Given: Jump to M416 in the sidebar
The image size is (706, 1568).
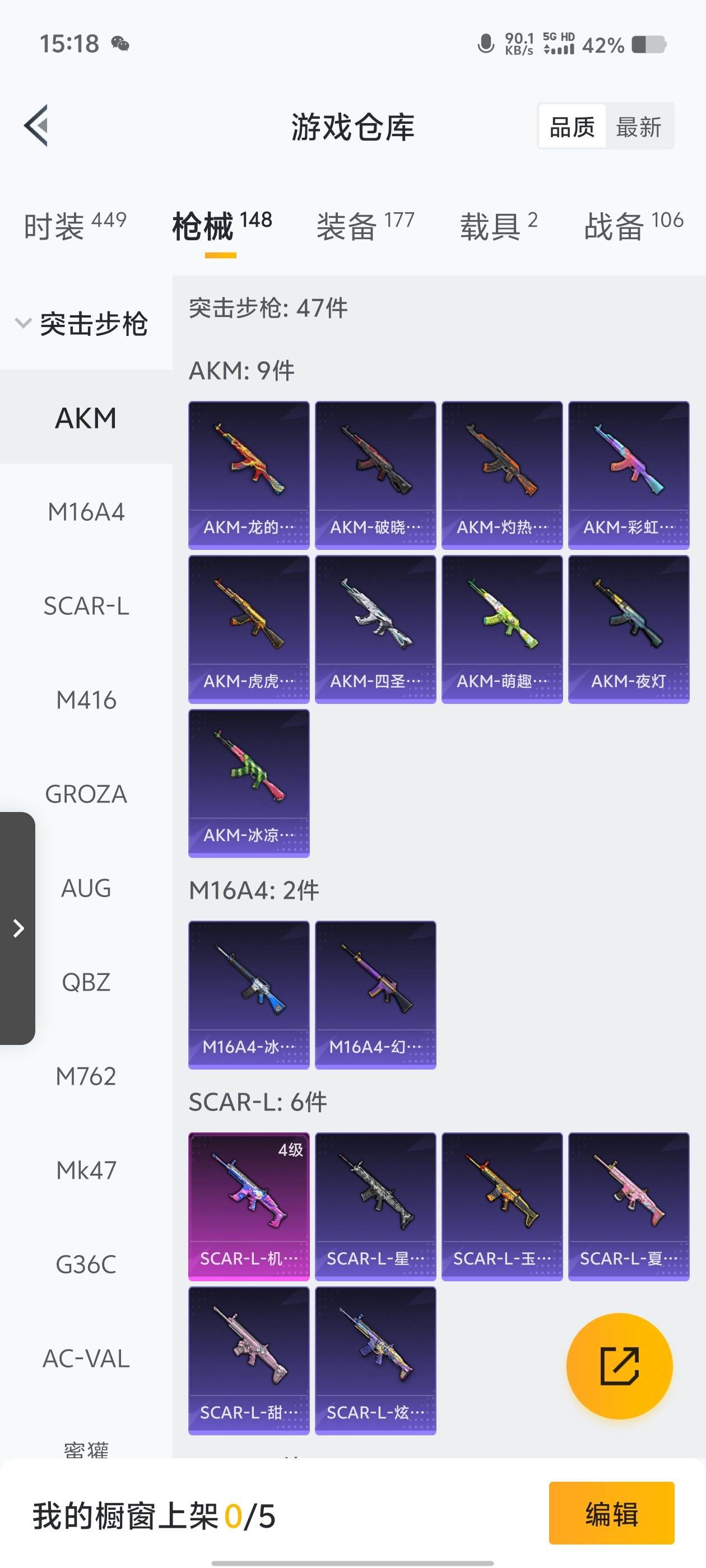Looking at the screenshot, I should click(86, 700).
